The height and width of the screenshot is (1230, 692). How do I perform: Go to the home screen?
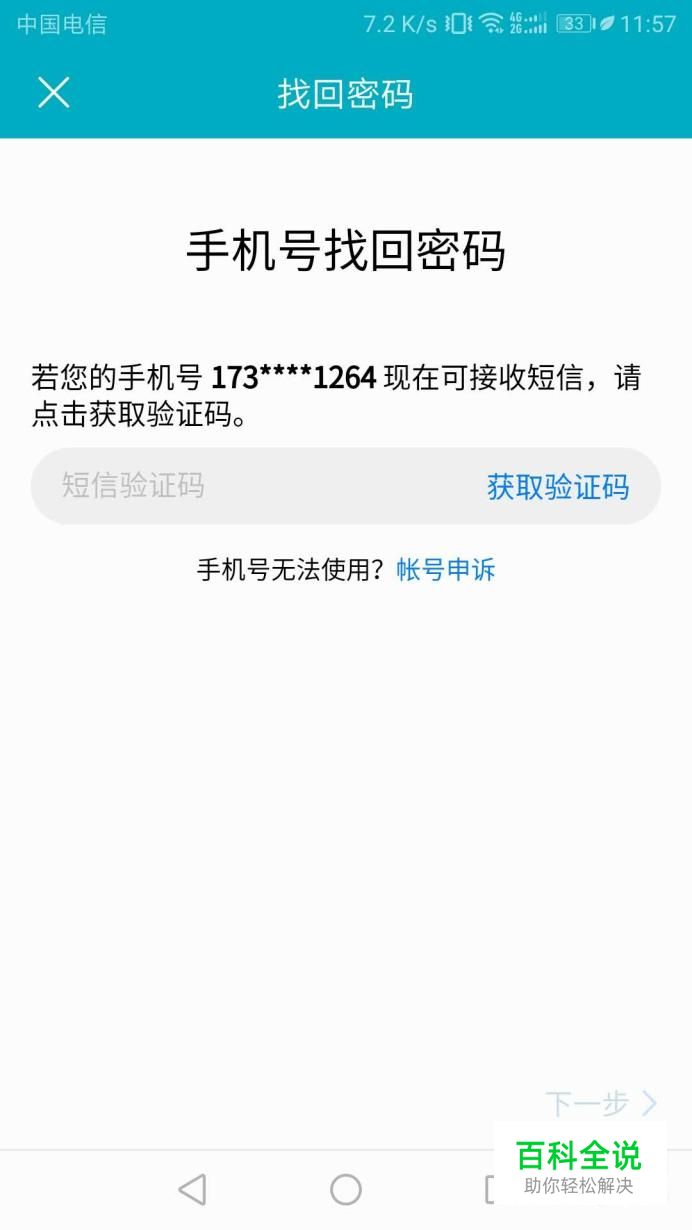pyautogui.click(x=346, y=1189)
